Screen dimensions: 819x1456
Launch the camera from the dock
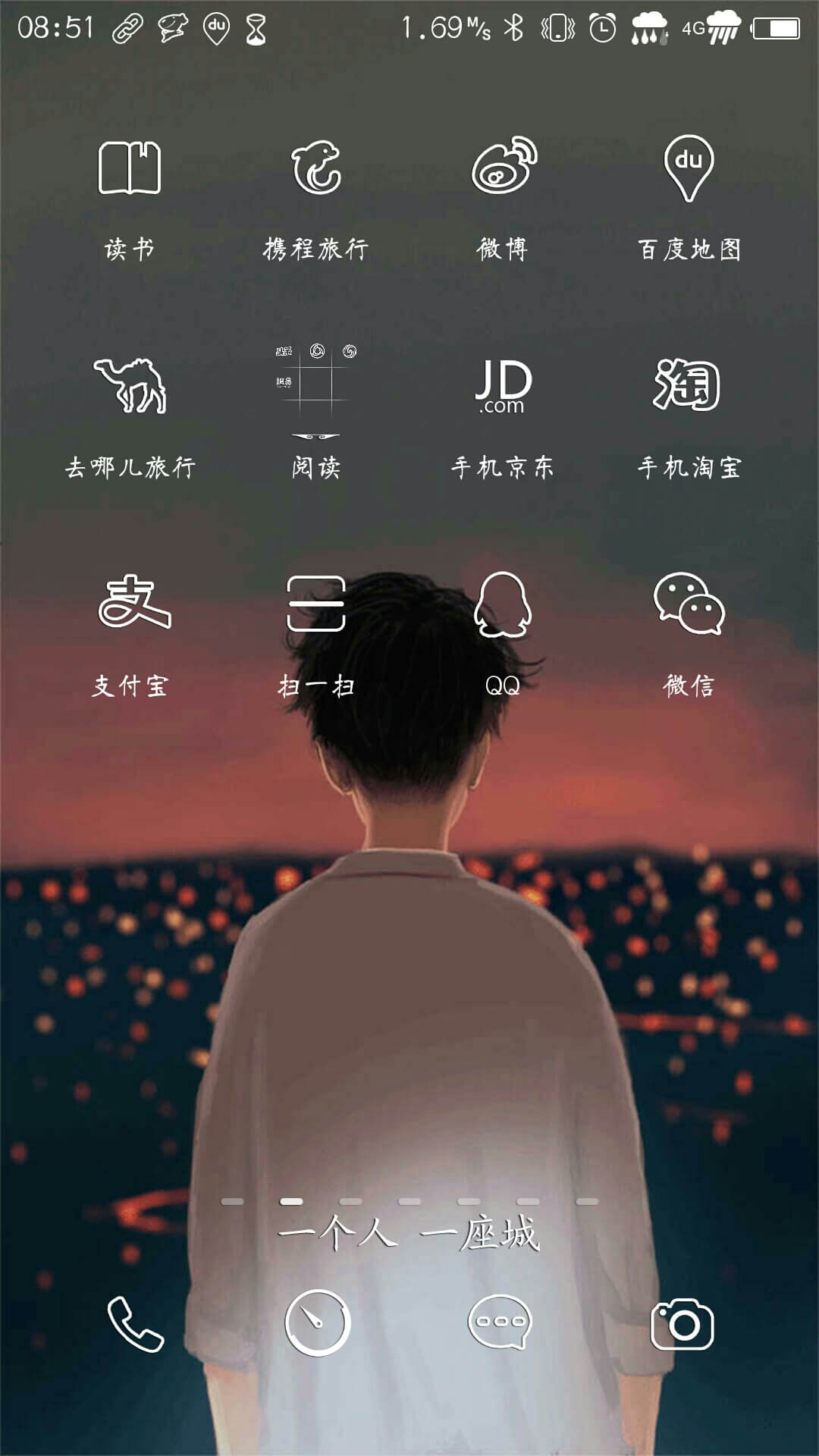(x=682, y=1323)
